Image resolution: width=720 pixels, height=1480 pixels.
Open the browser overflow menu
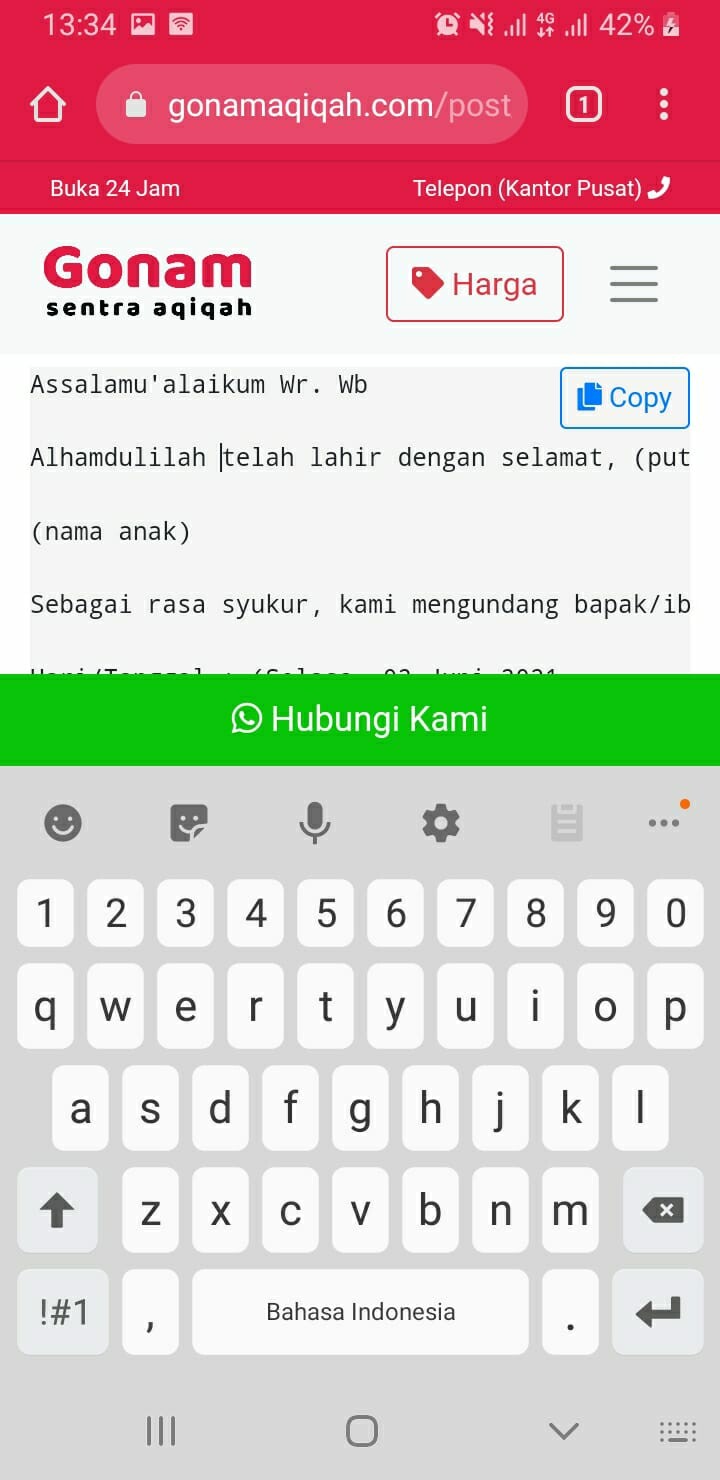point(664,105)
